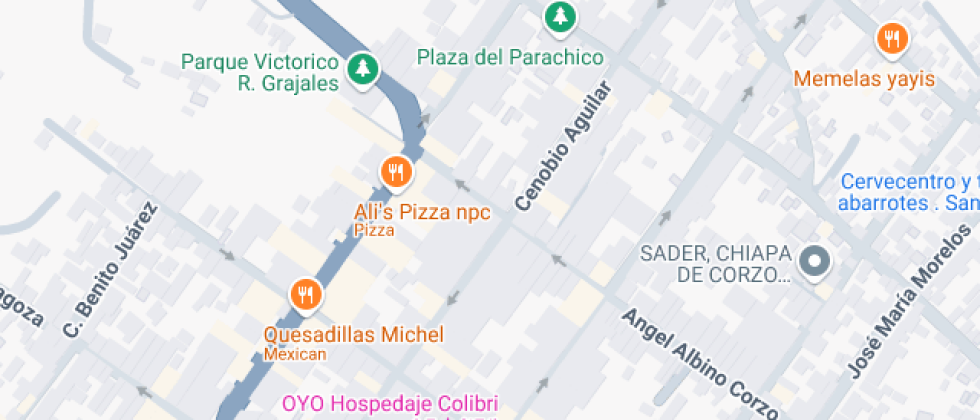980x420 pixels.
Task: Open the Plaza del Parachico park marker
Action: point(561,17)
